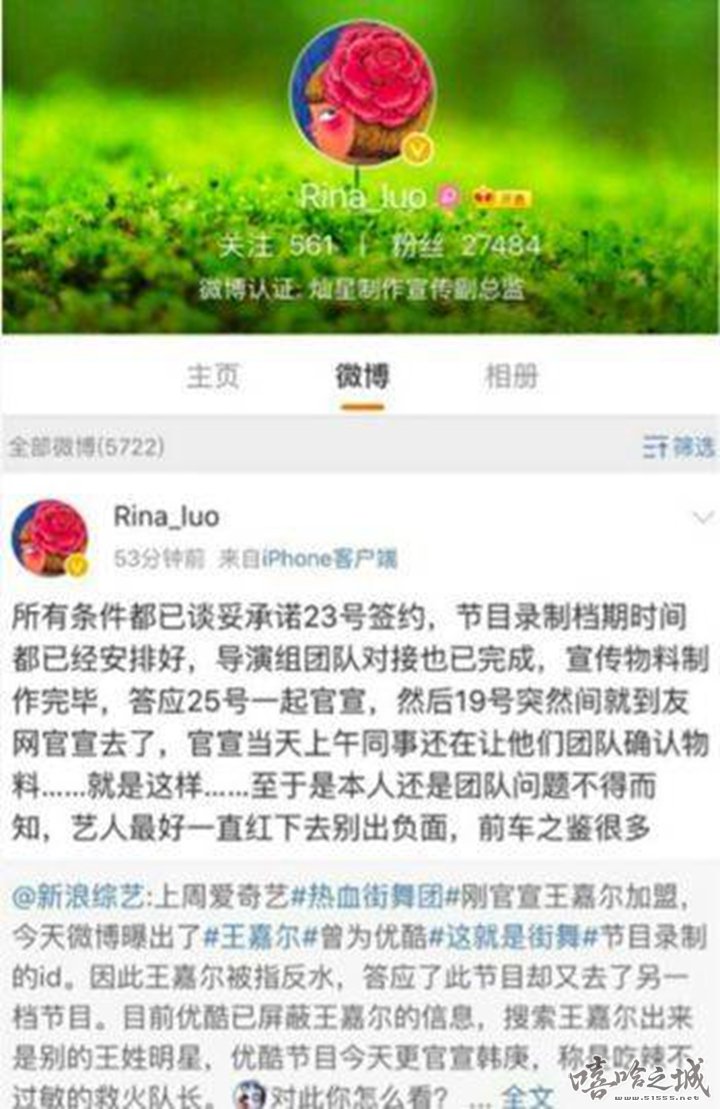Open the Rina_luo username on the post
This screenshot has height=1109, width=720.
[166, 517]
